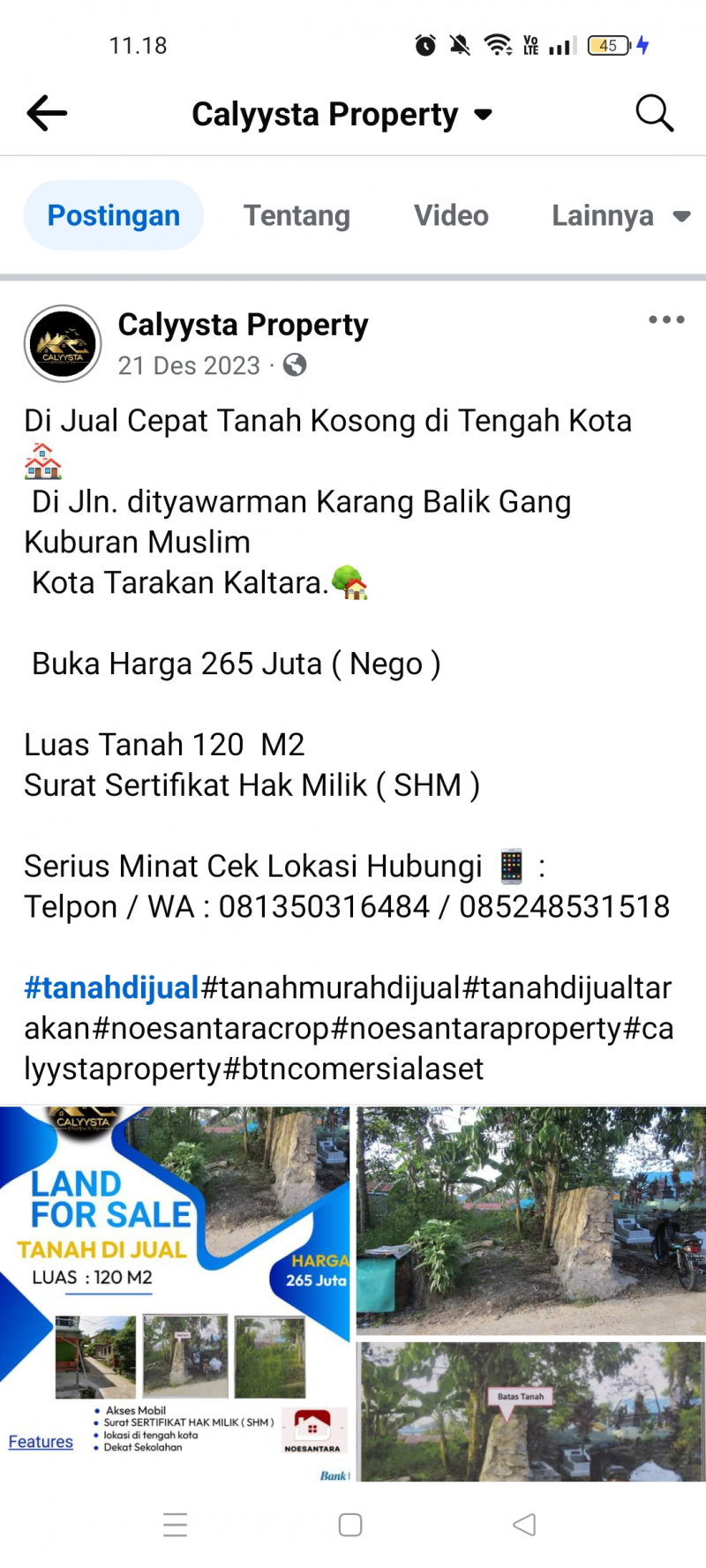Switch to the Tentang tab
The image size is (706, 1568).
coord(297,215)
